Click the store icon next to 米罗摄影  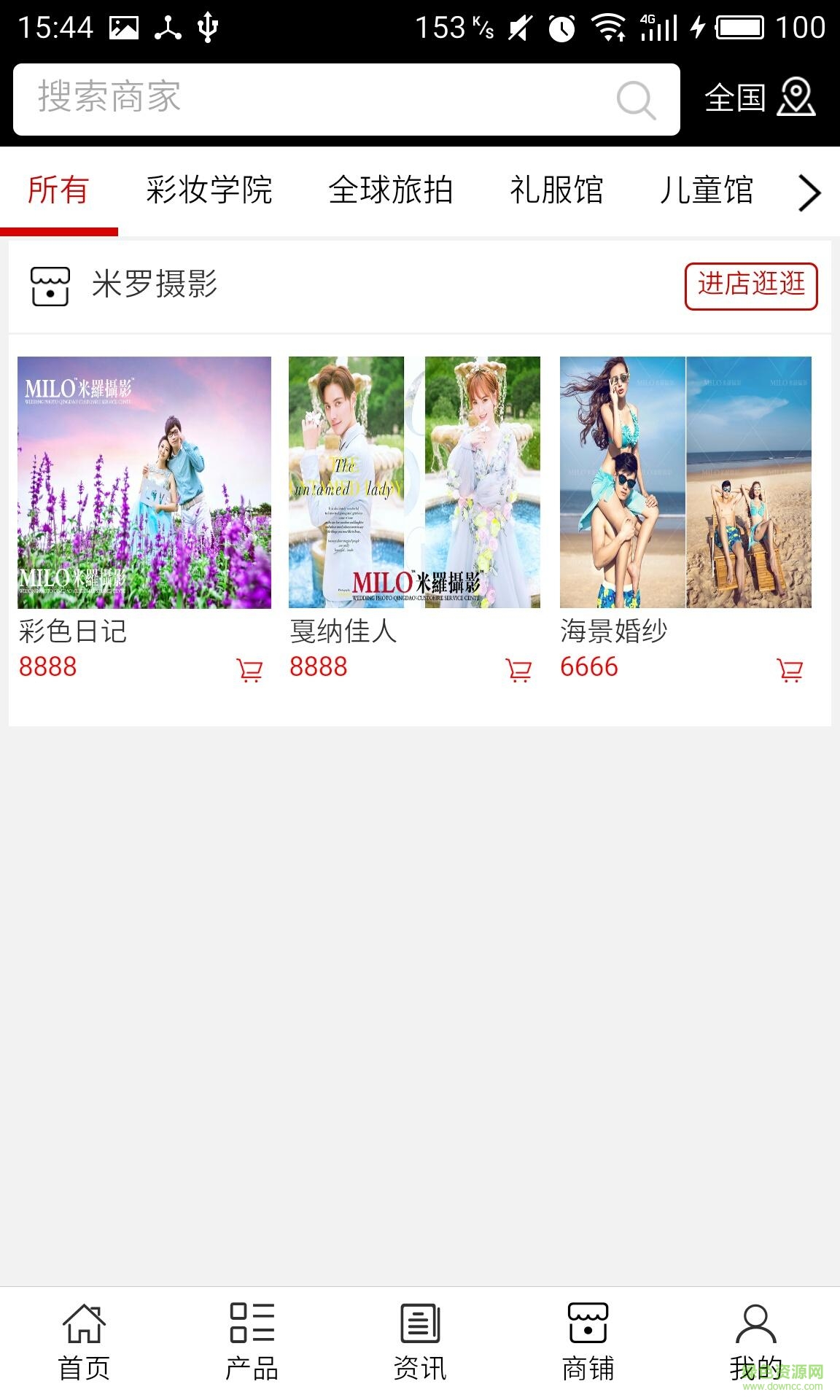click(49, 287)
